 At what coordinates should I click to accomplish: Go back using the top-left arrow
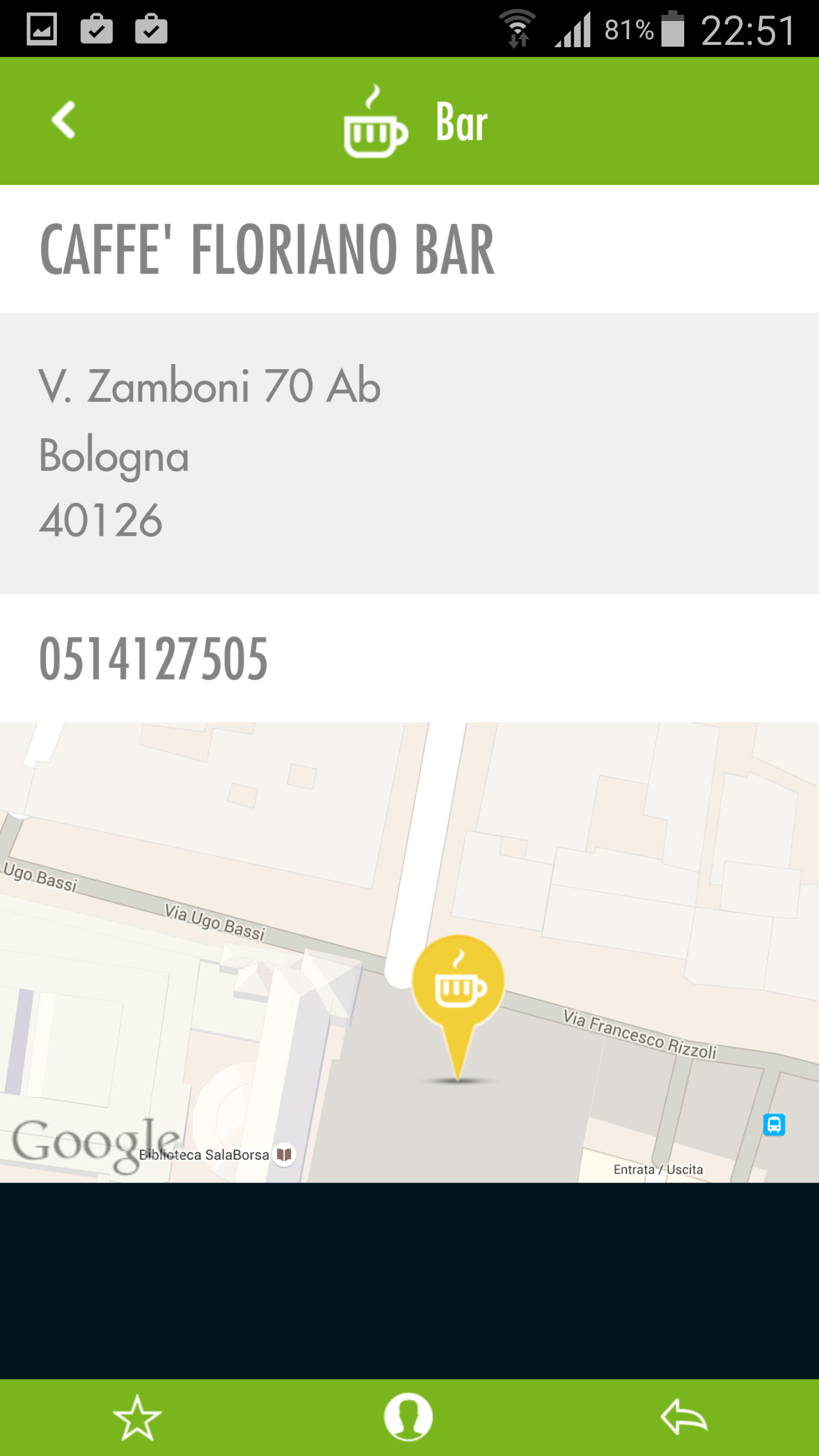tap(63, 120)
